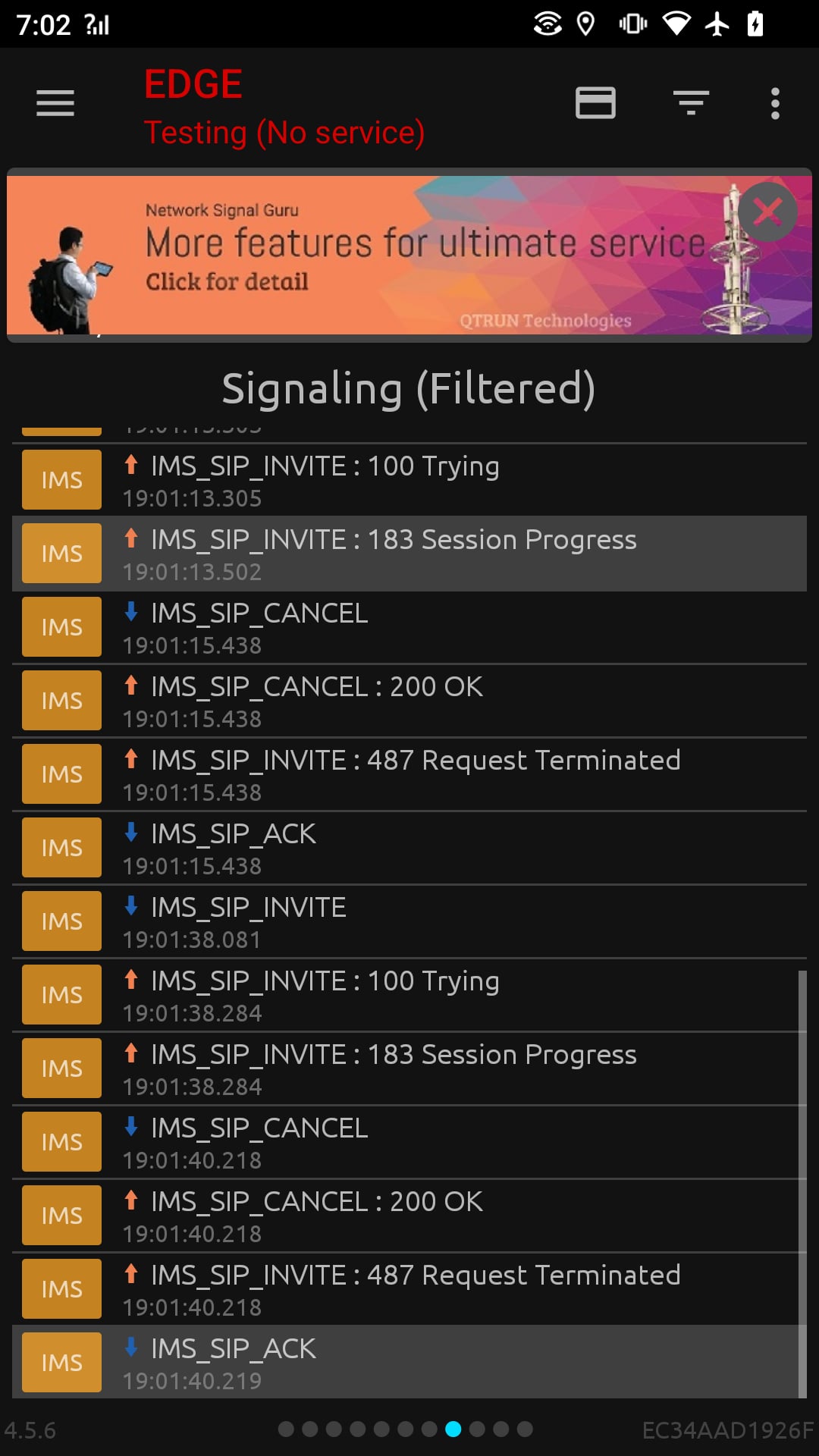View IMS_SIP_INVITE message at 19:01:38.081
Viewport: 819px width, 1456px height.
(x=409, y=921)
